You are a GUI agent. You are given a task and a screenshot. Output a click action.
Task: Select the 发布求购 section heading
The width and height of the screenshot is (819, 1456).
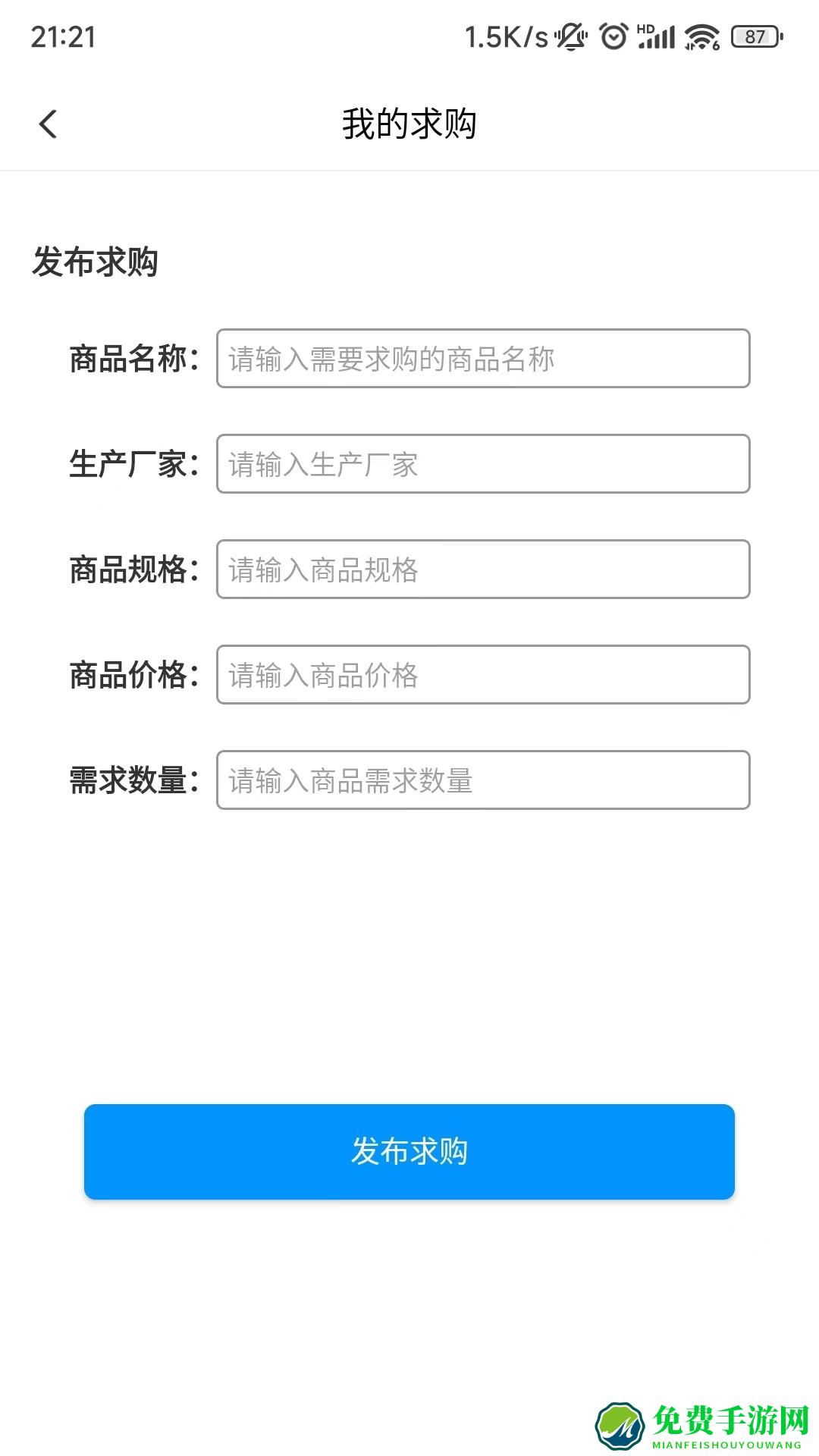click(95, 262)
